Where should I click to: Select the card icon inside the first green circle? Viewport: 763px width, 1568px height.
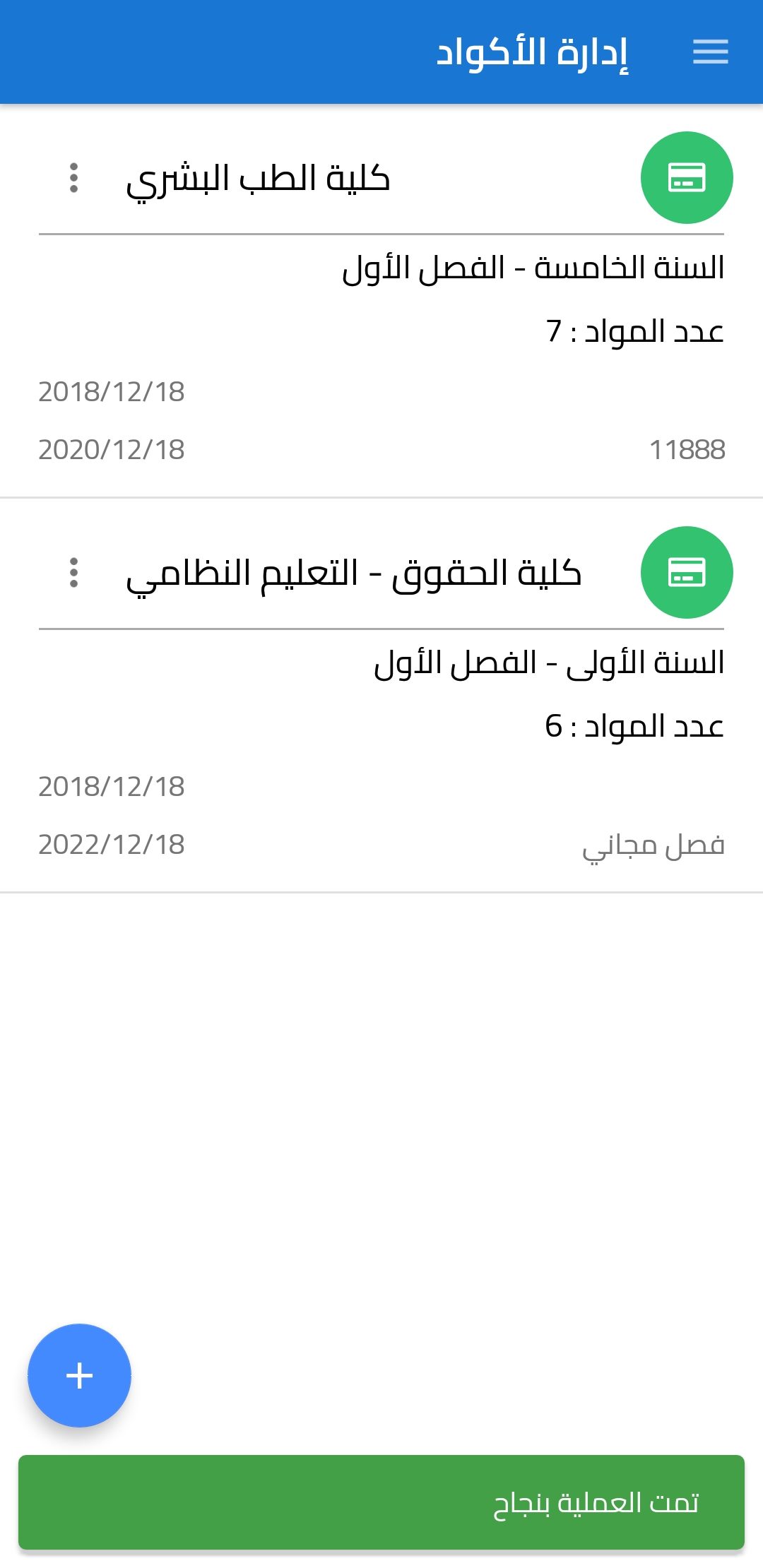687,179
